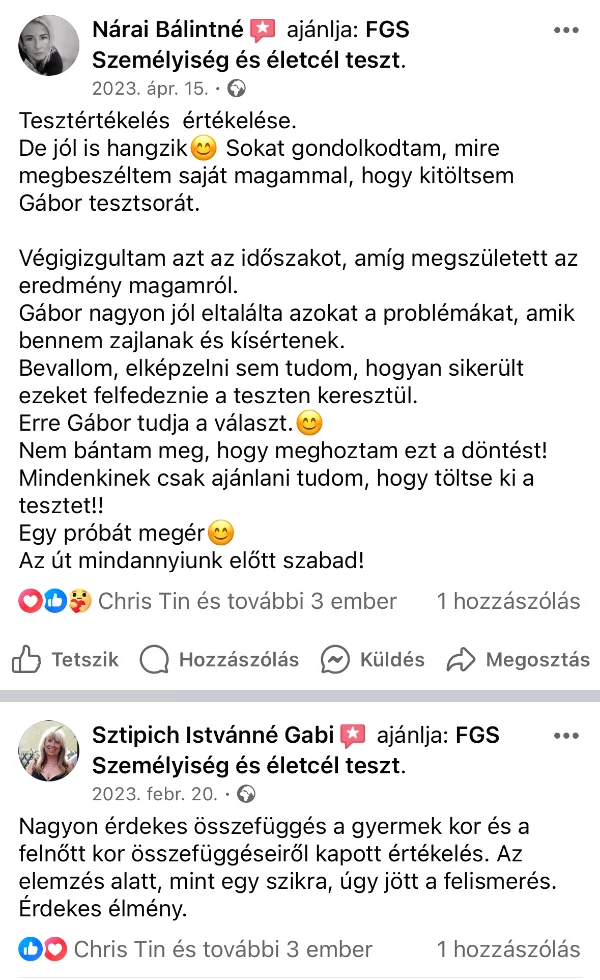Open Sztipich Istvánné Gabi's profile picture
Screen dimensions: 600x980
(48, 750)
